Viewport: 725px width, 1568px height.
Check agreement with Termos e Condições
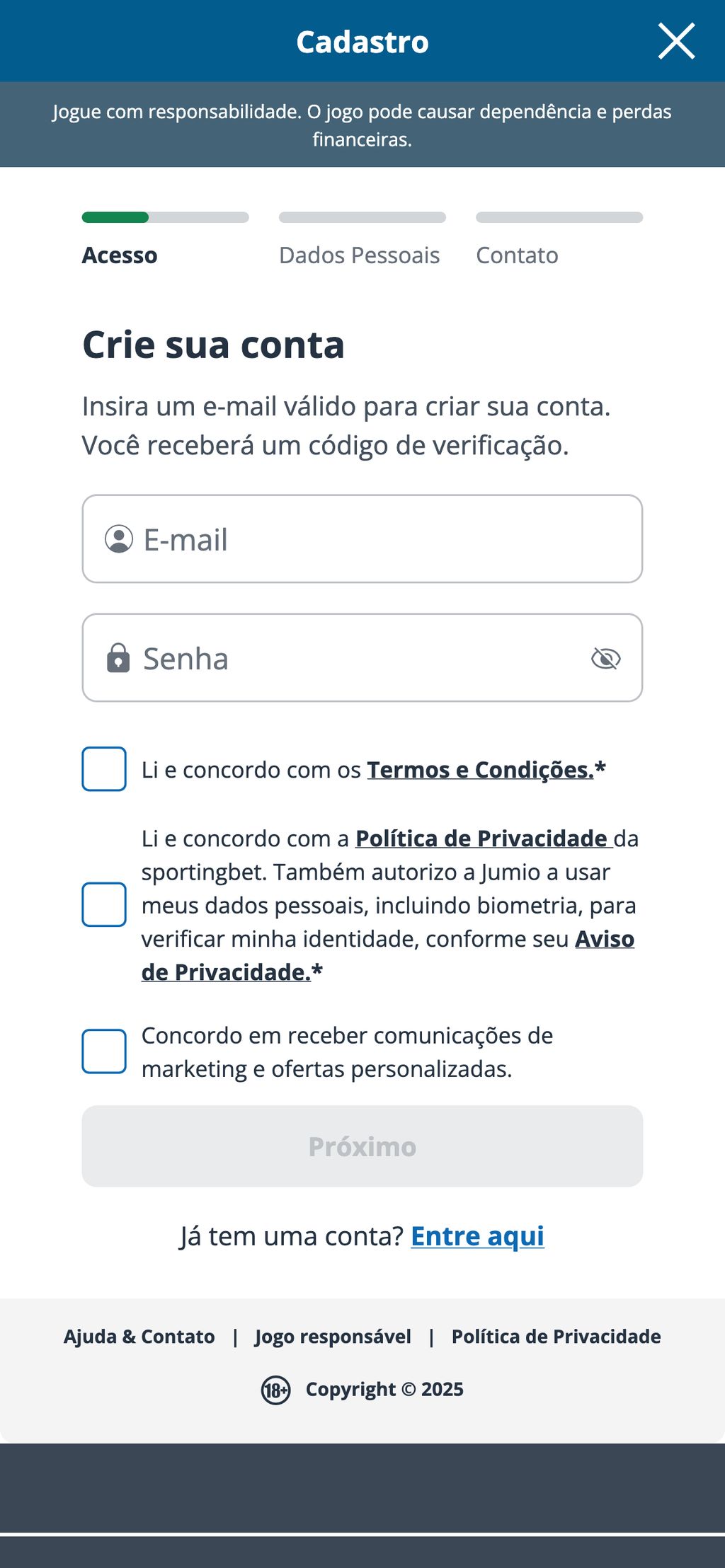tap(103, 770)
